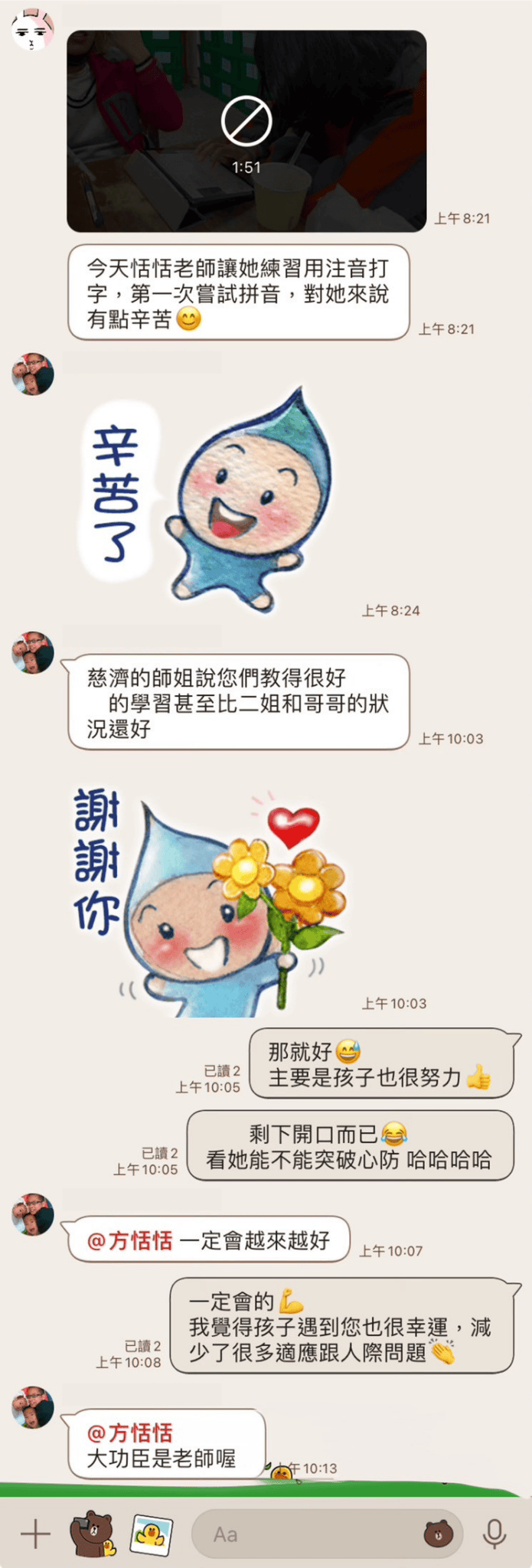Record a voice message with the microphone
Screen dimensions: 532x1568
(x=494, y=1534)
